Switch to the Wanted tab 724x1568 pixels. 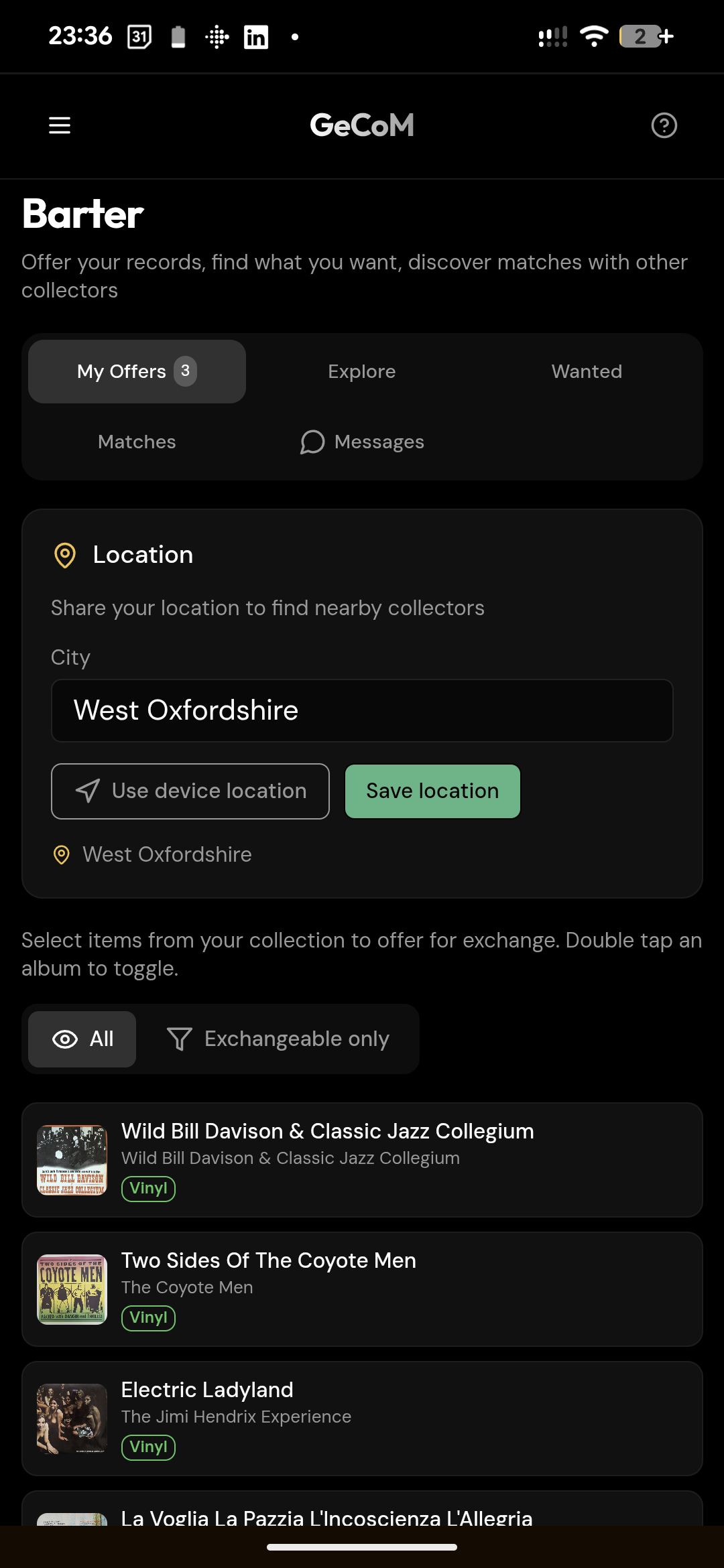click(x=587, y=371)
